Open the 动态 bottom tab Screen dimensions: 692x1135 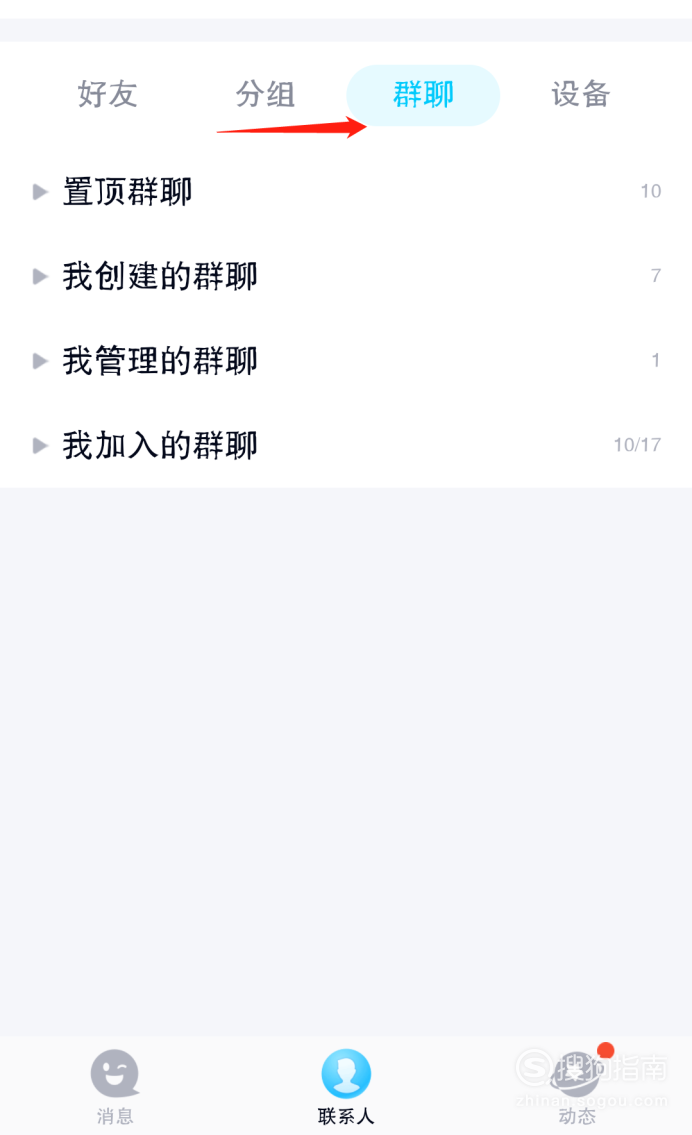pyautogui.click(x=577, y=1086)
